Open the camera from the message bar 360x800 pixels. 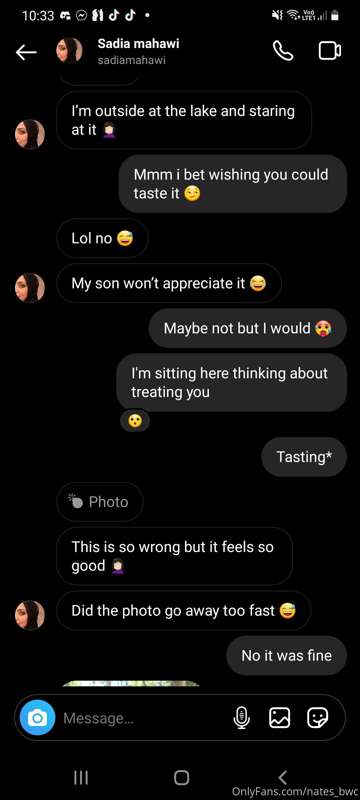click(37, 718)
